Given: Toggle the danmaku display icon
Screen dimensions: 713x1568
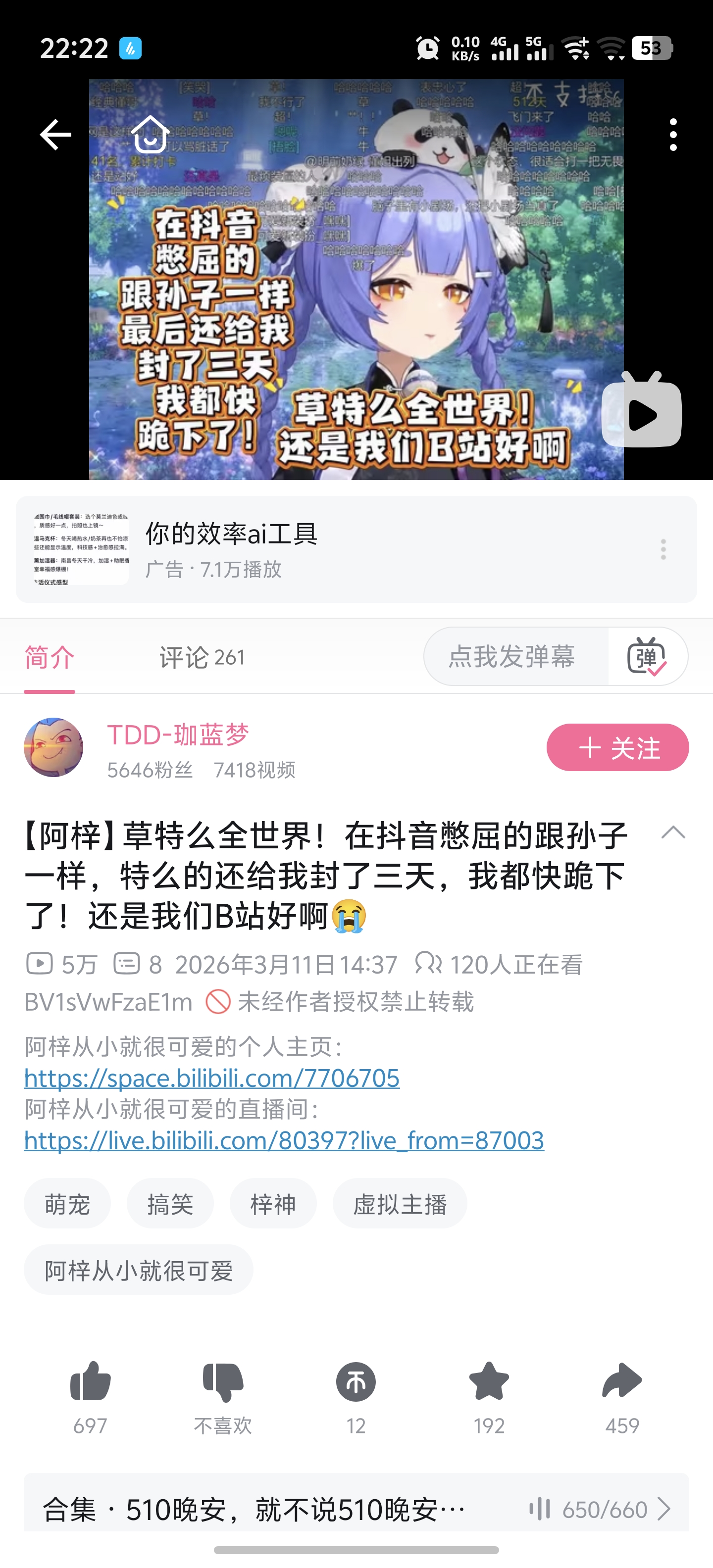Looking at the screenshot, I should (647, 656).
